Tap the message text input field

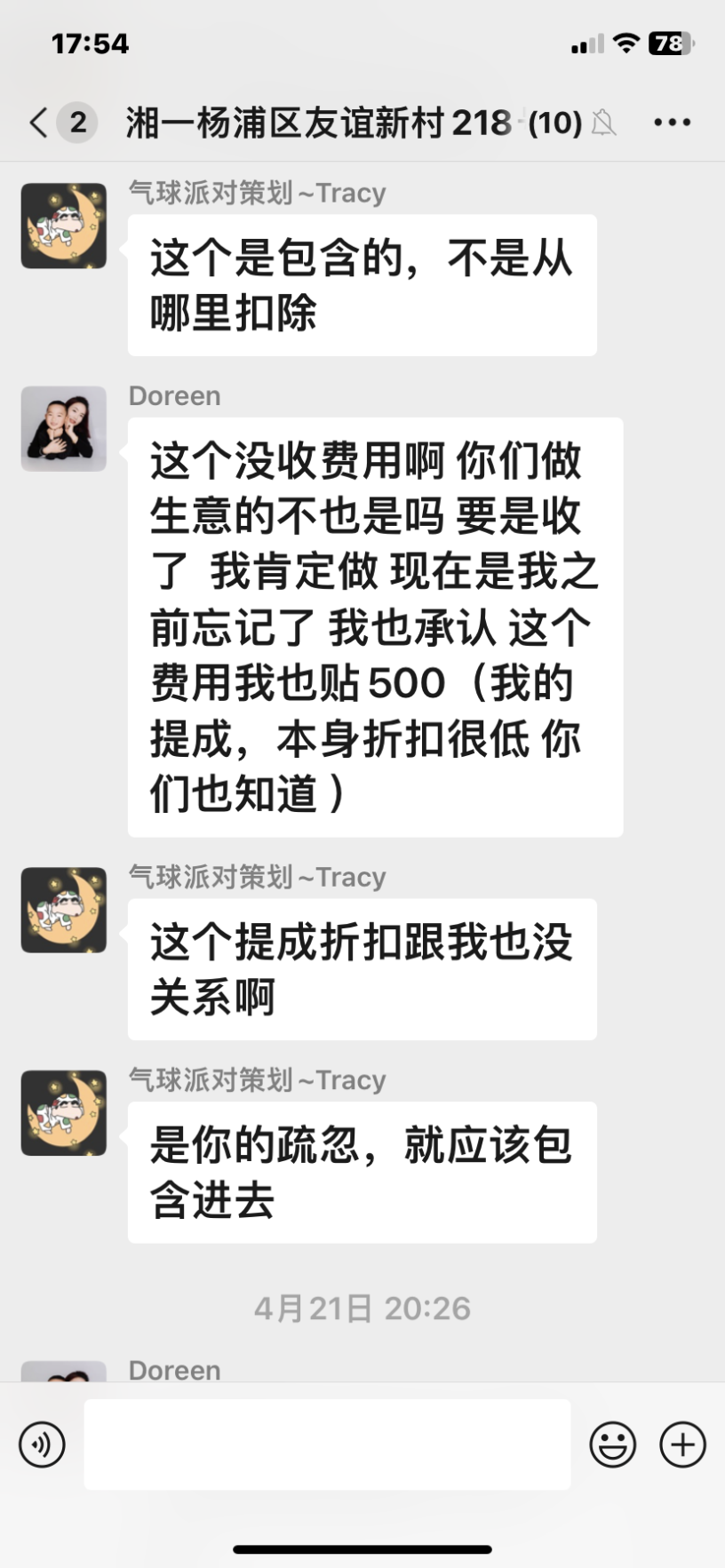pos(327,1445)
